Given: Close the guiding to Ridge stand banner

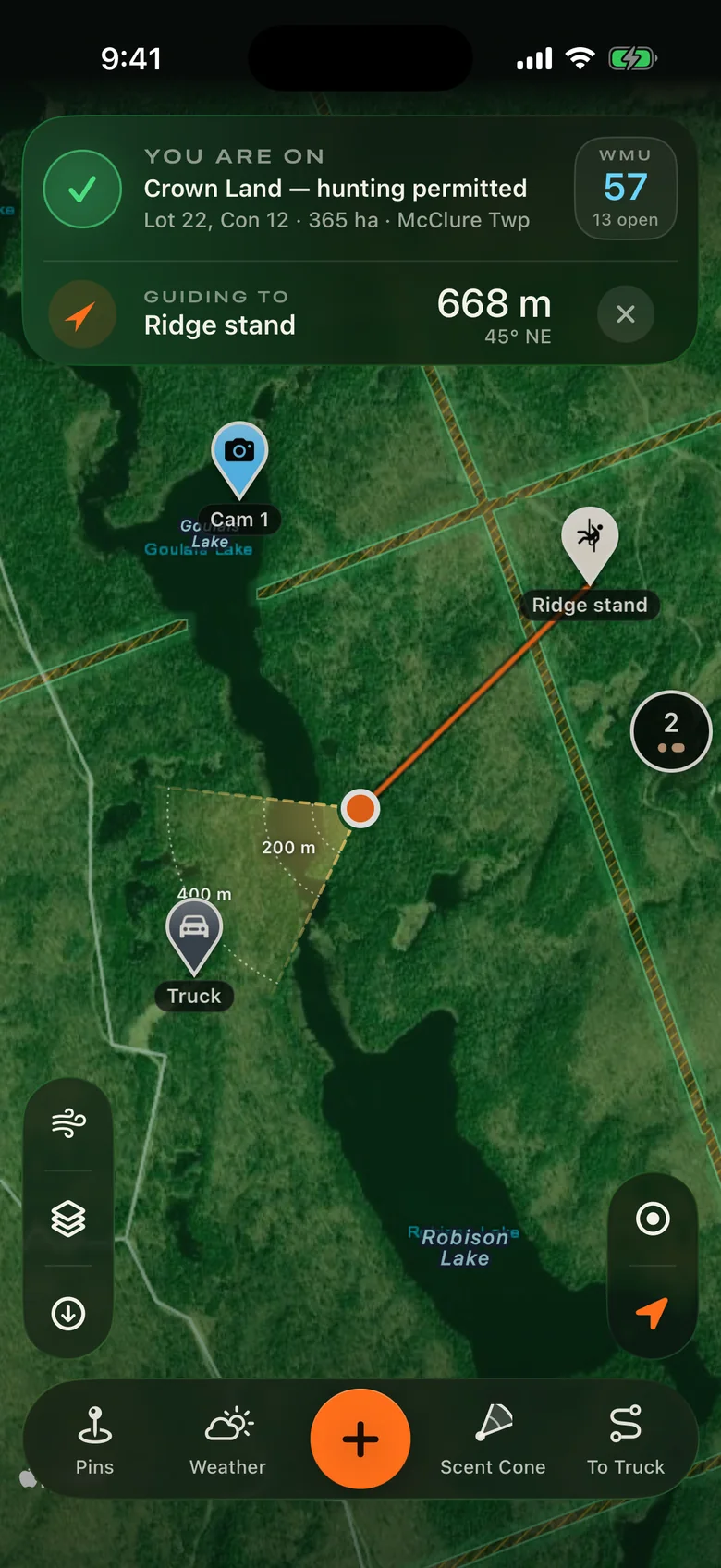Looking at the screenshot, I should click(x=626, y=314).
